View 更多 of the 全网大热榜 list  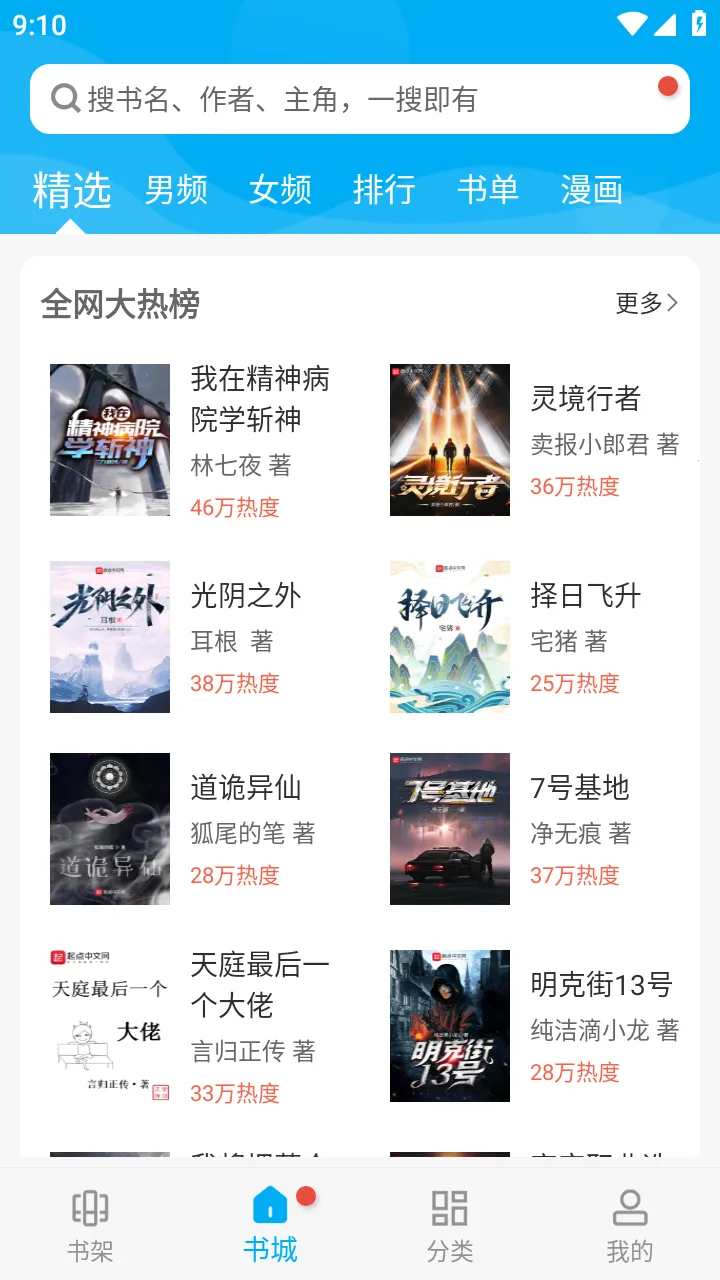pos(646,303)
